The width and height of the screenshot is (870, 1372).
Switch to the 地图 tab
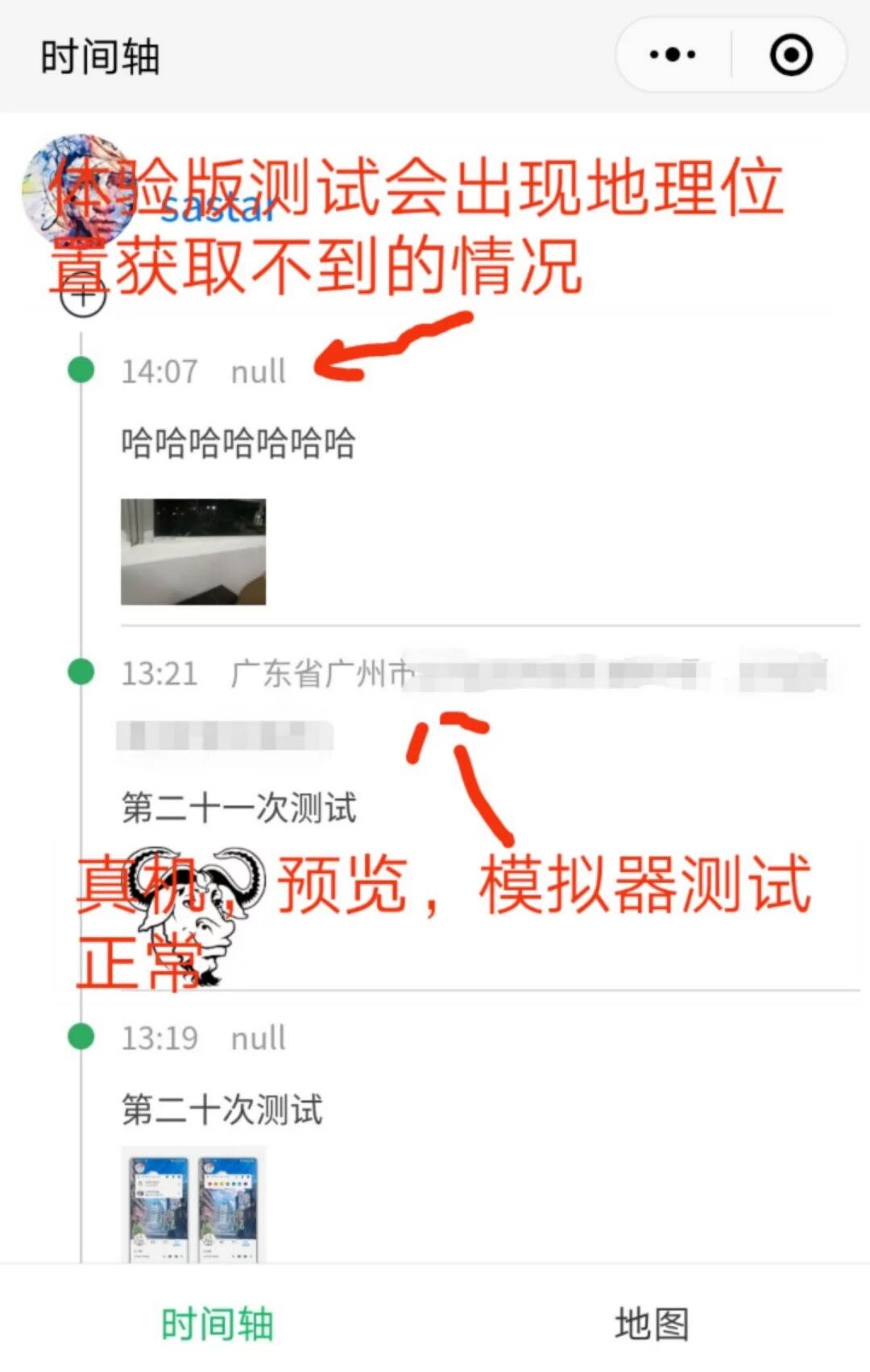pyautogui.click(x=652, y=1324)
